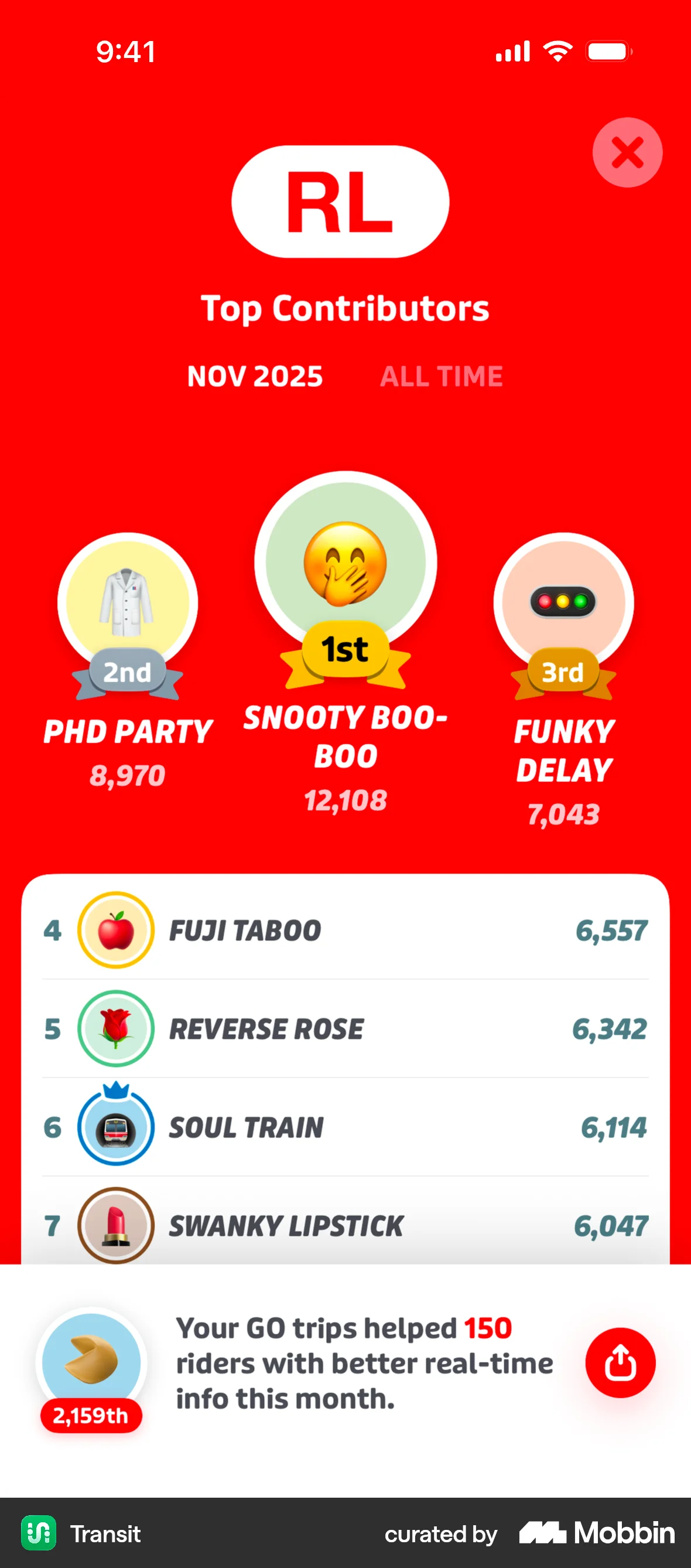Tap Swanky Lipstick's lipstick avatar
Viewport: 691px width, 1568px height.
(115, 1225)
